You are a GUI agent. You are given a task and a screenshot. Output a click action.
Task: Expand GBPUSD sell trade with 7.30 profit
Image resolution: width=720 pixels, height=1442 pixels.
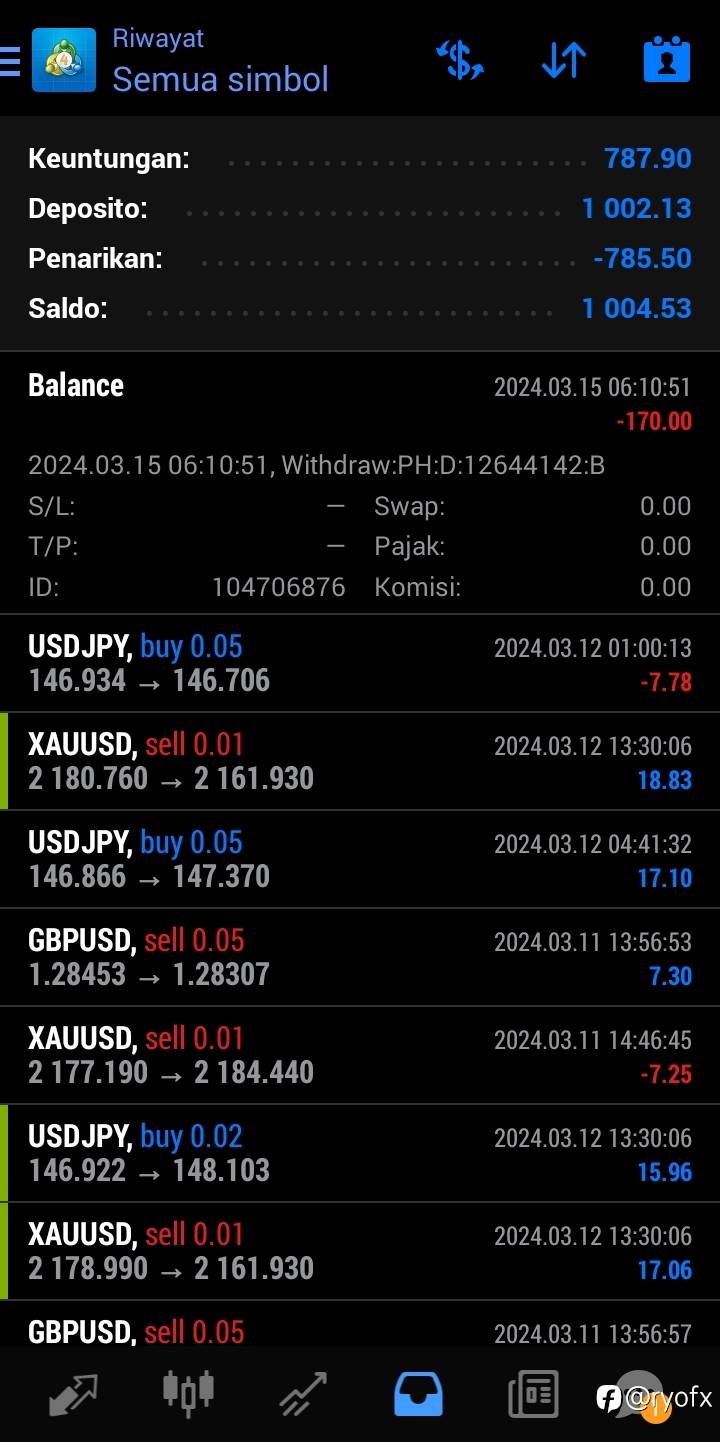360,958
